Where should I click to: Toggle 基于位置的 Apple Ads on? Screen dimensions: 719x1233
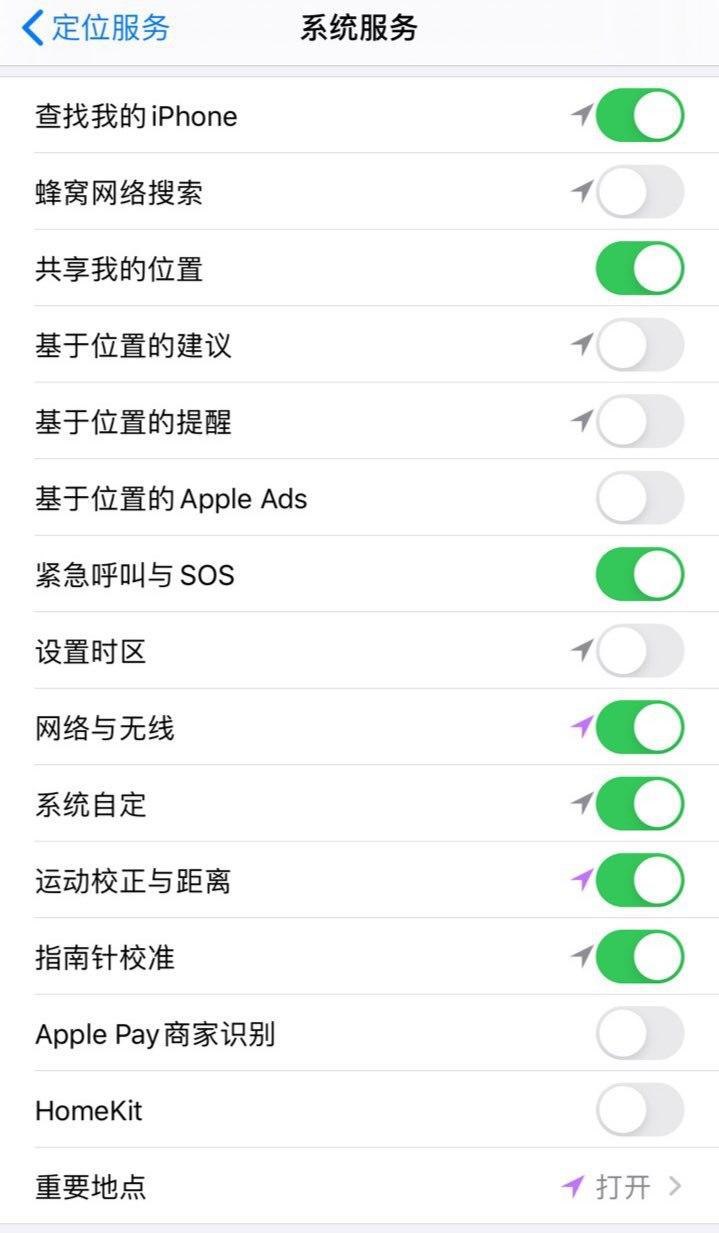tap(640, 498)
